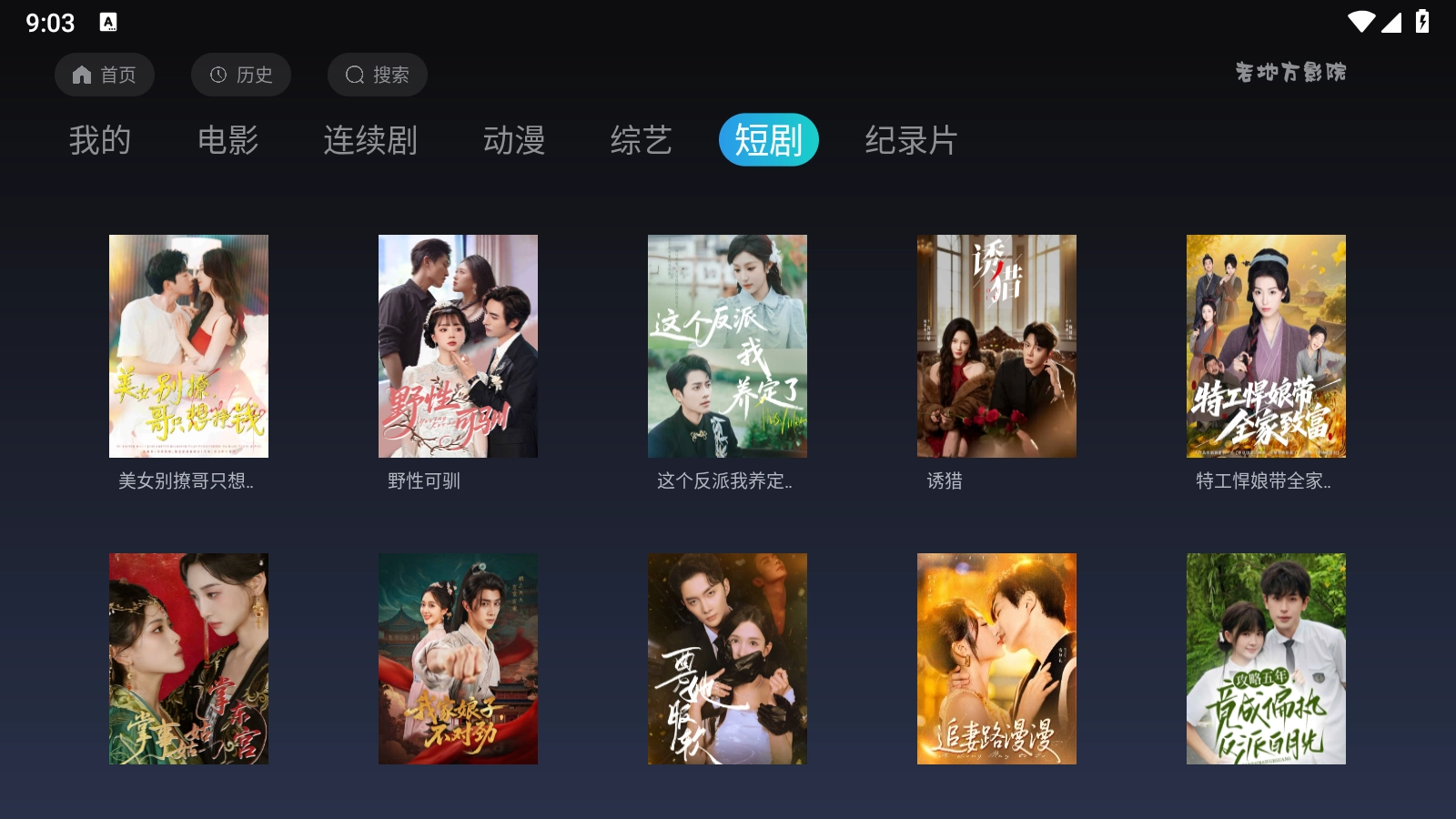The image size is (1456, 819).
Task: Tap the 短剧 tab
Action: pos(769,140)
